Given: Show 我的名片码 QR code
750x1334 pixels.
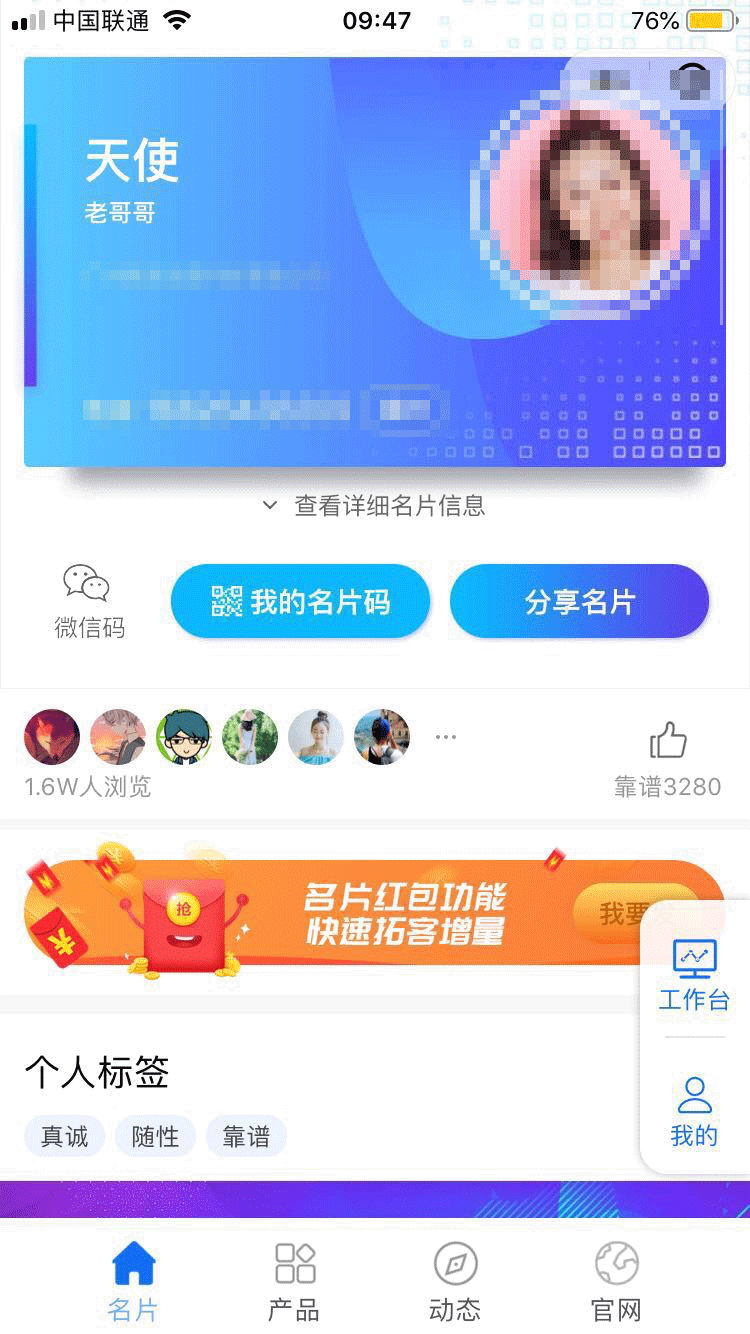Looking at the screenshot, I should pyautogui.click(x=300, y=602).
